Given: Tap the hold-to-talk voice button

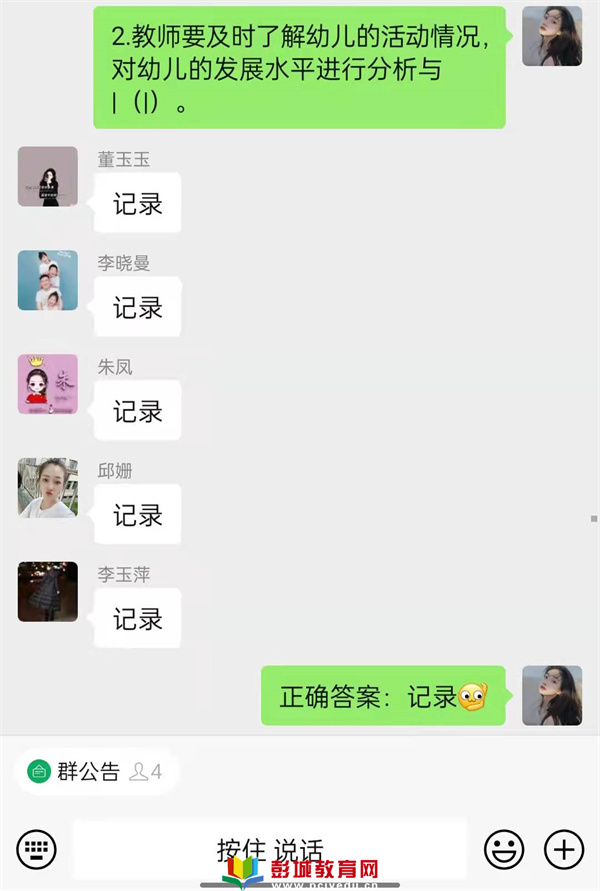Looking at the screenshot, I should 270,850.
